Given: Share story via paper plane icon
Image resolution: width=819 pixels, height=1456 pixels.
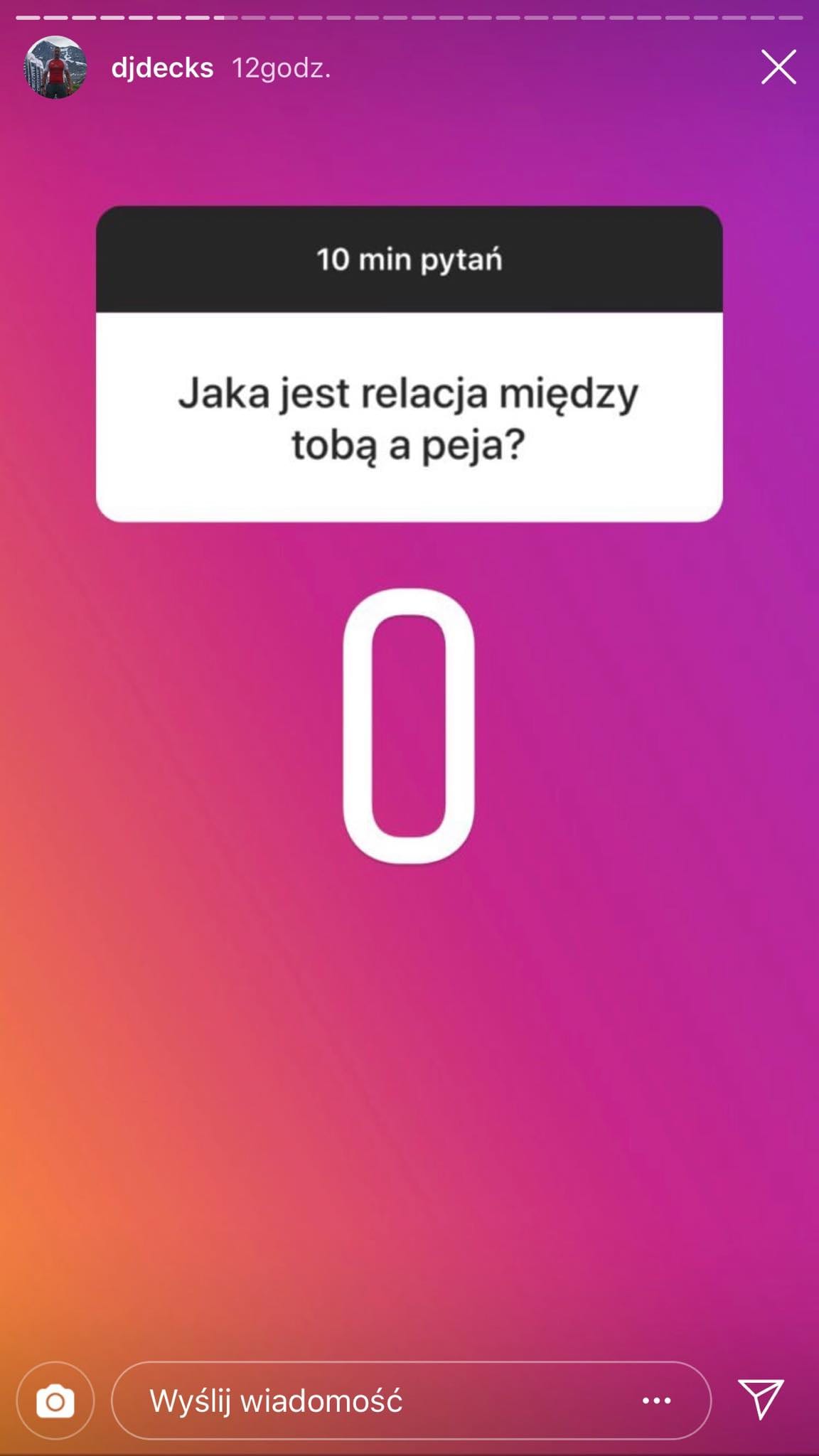Looking at the screenshot, I should [x=761, y=1398].
